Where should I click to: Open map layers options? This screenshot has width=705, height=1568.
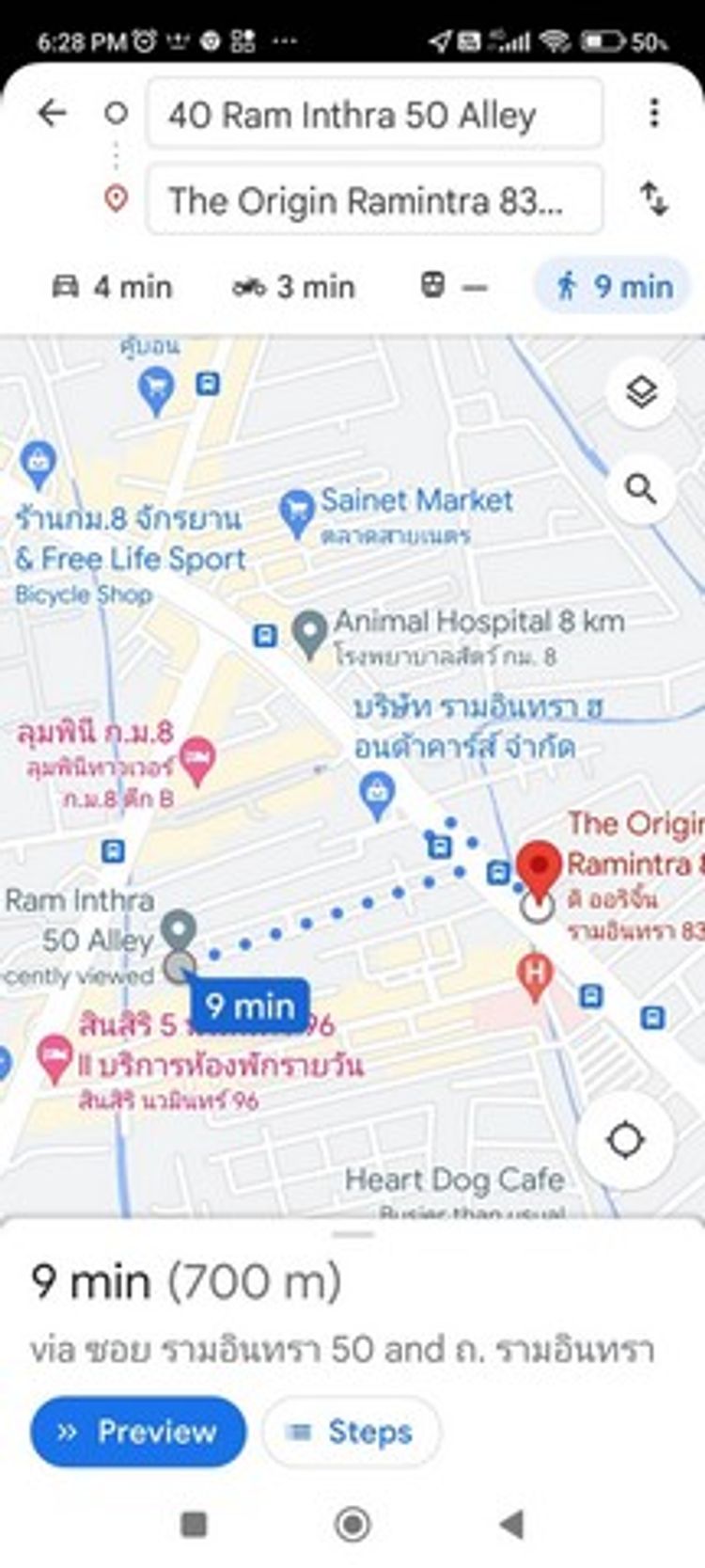click(x=641, y=391)
